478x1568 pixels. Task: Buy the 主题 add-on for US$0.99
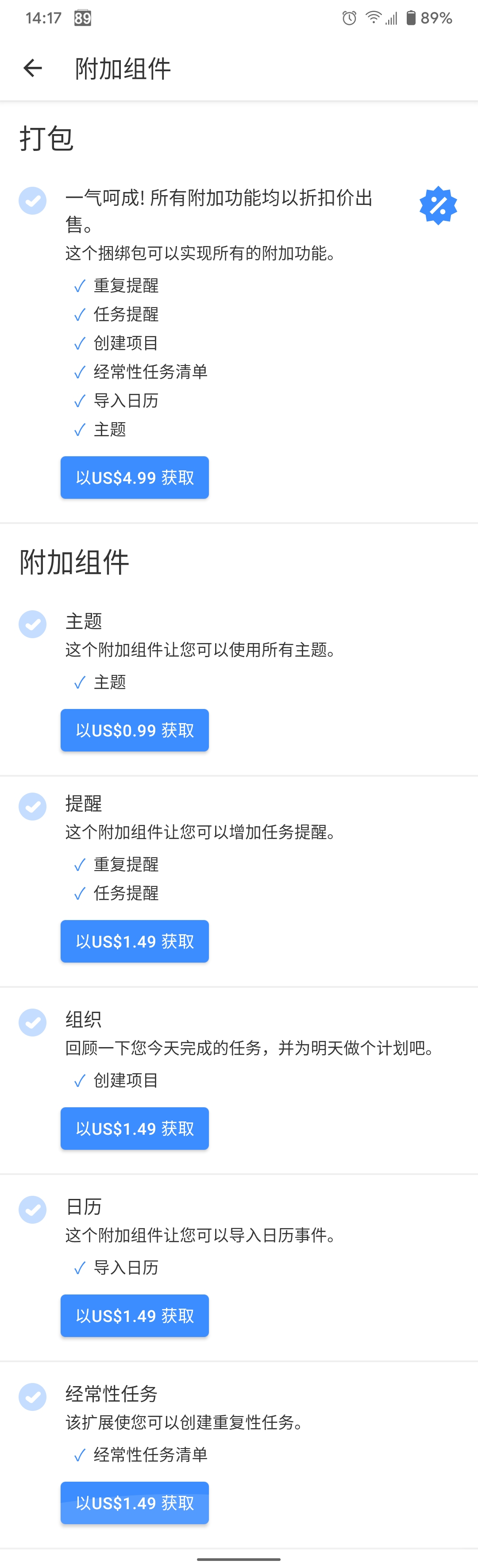pos(135,730)
